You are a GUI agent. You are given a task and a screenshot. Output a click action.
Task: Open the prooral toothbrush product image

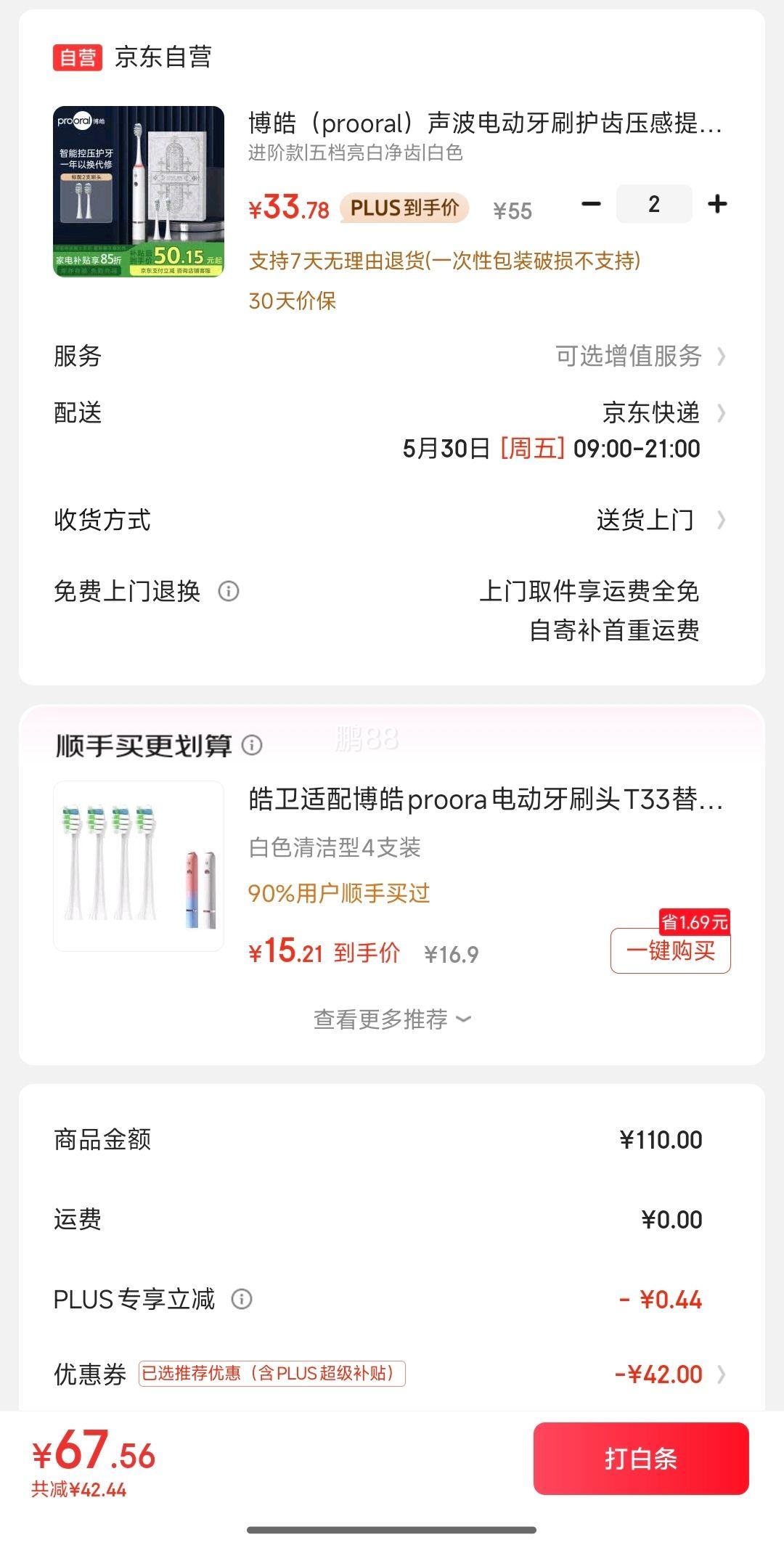tap(139, 192)
